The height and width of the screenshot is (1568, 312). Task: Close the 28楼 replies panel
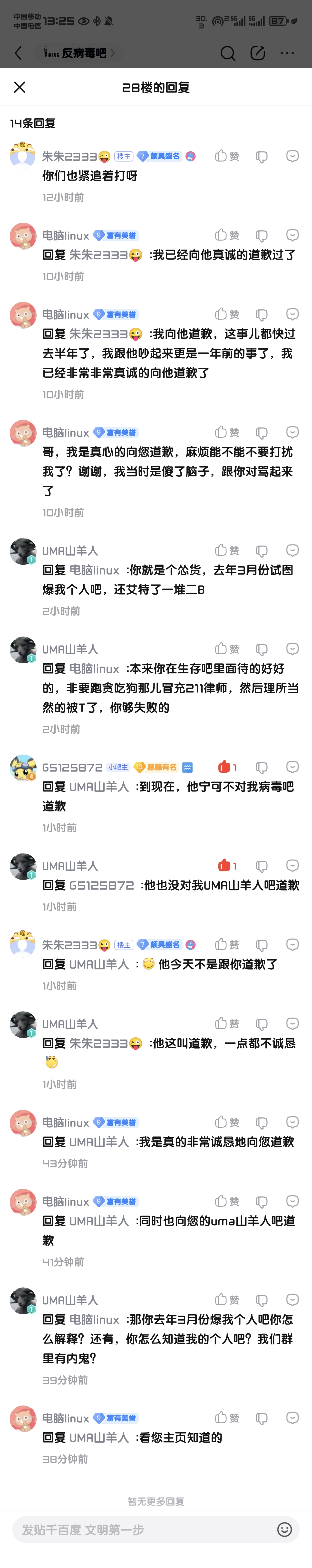[19, 87]
